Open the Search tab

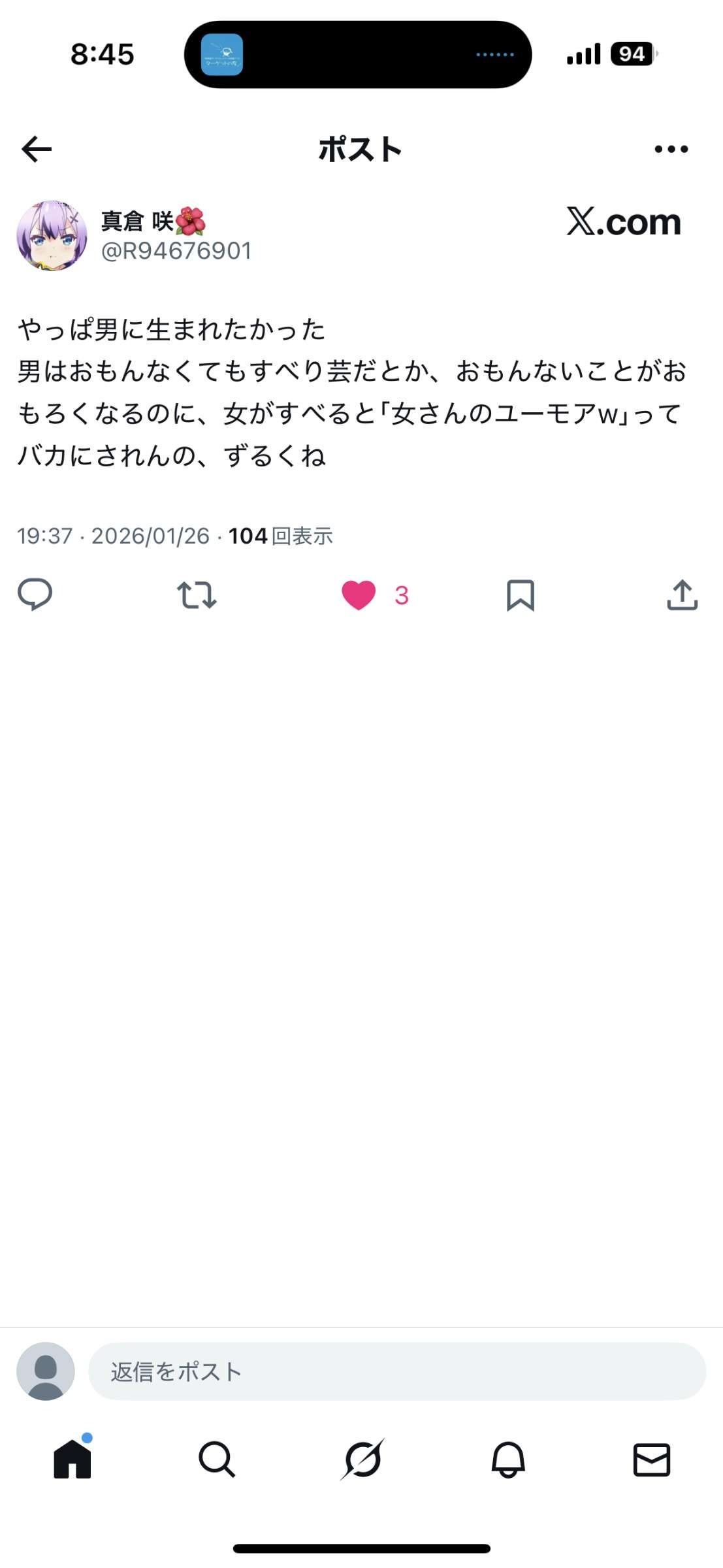(x=217, y=1459)
